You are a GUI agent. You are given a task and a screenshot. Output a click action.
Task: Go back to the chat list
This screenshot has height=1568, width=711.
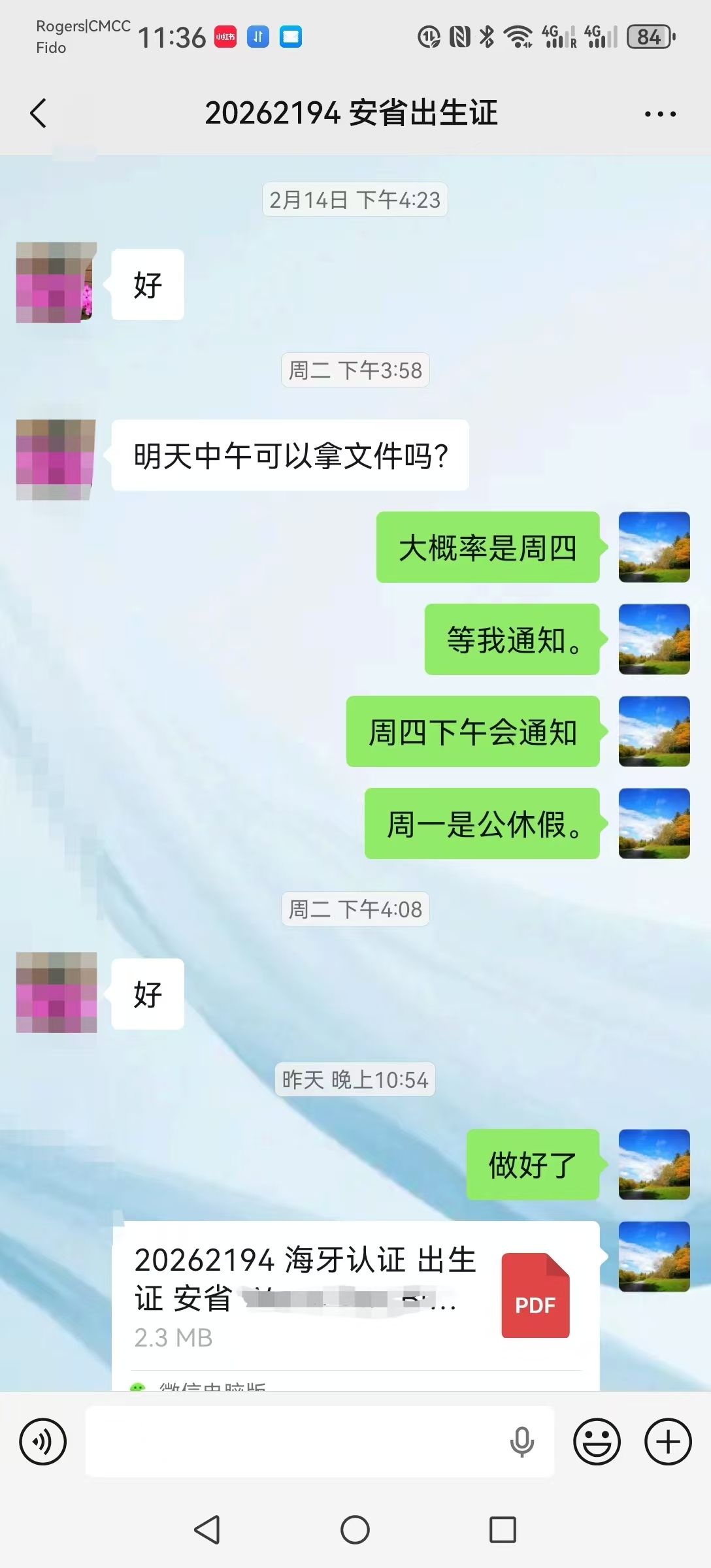[x=39, y=113]
